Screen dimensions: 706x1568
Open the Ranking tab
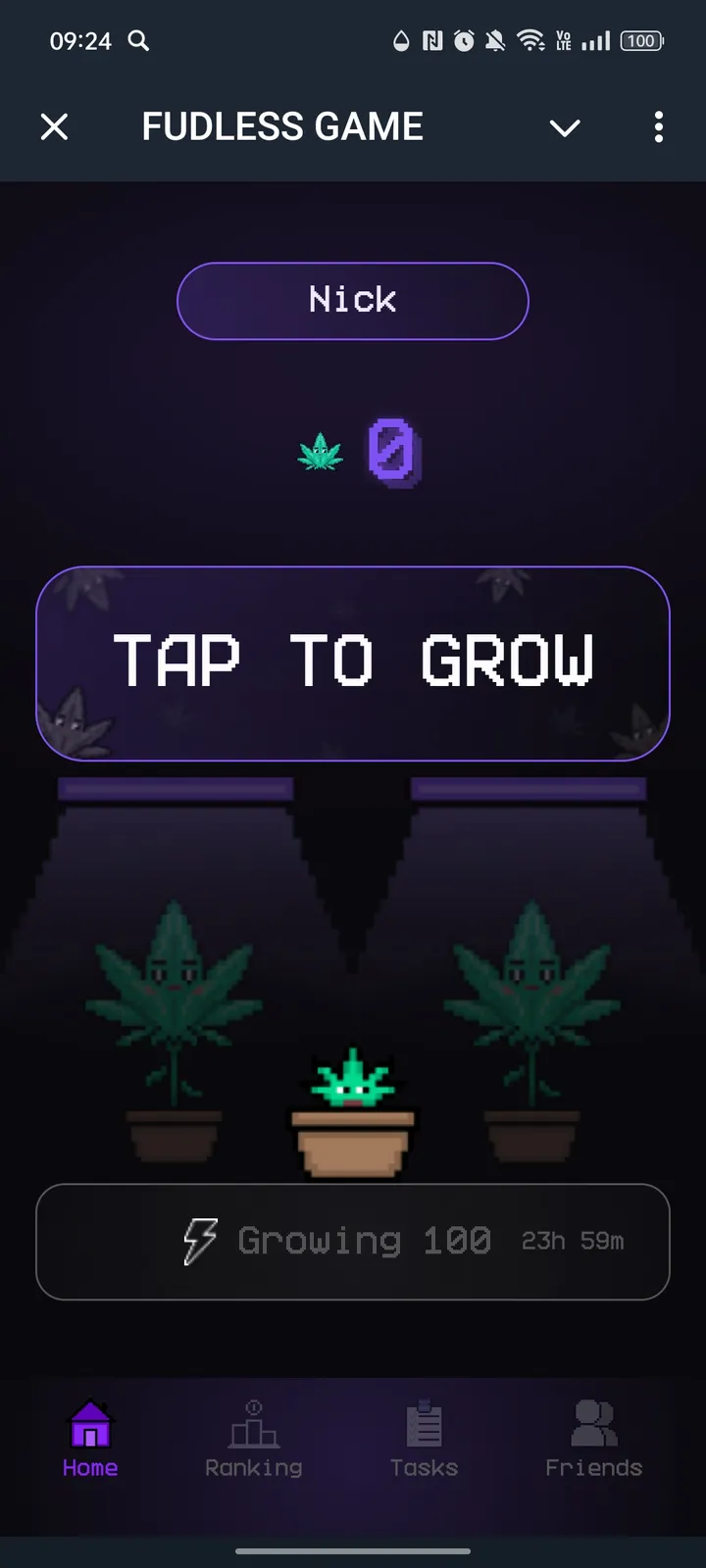(x=254, y=1439)
